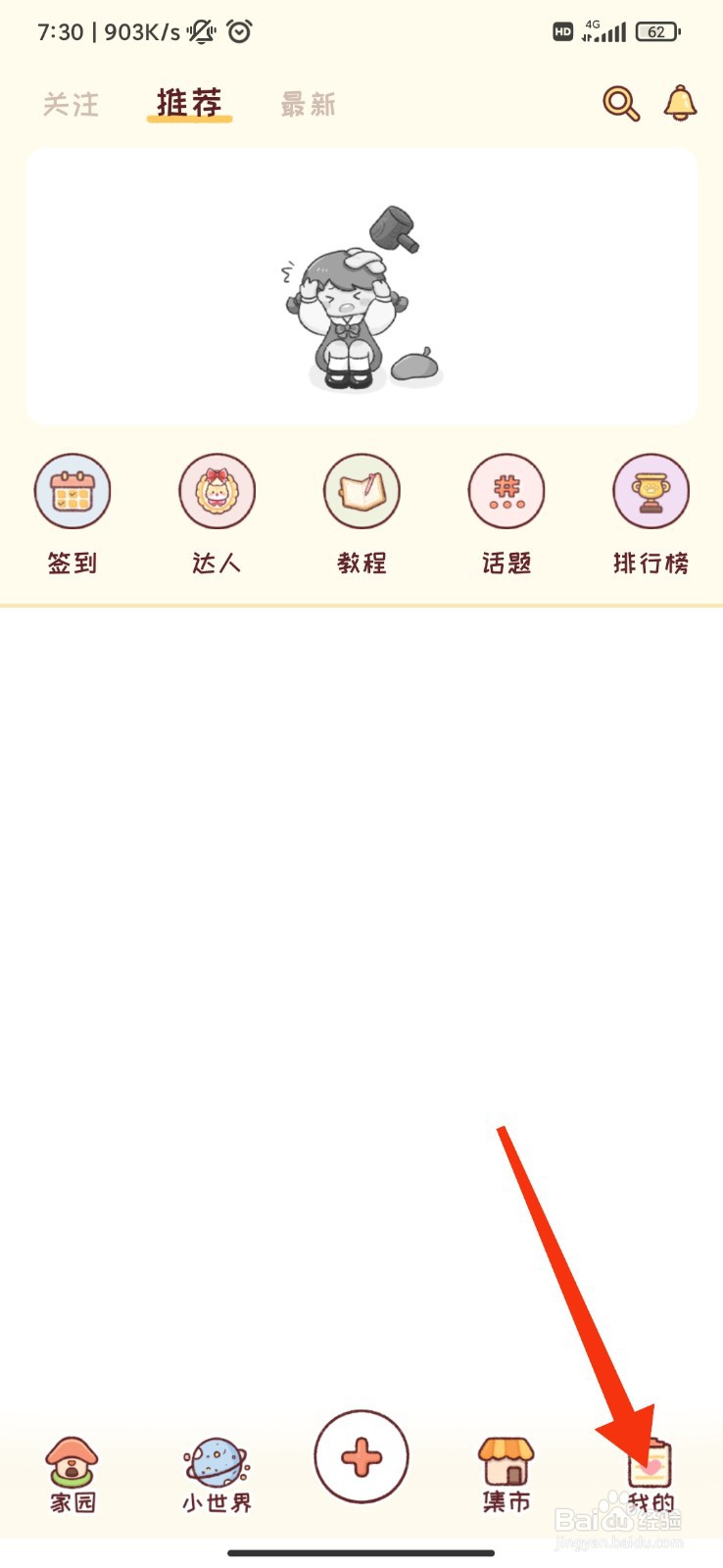Select the 达人 (experts) icon
723x1568 pixels.
217,492
